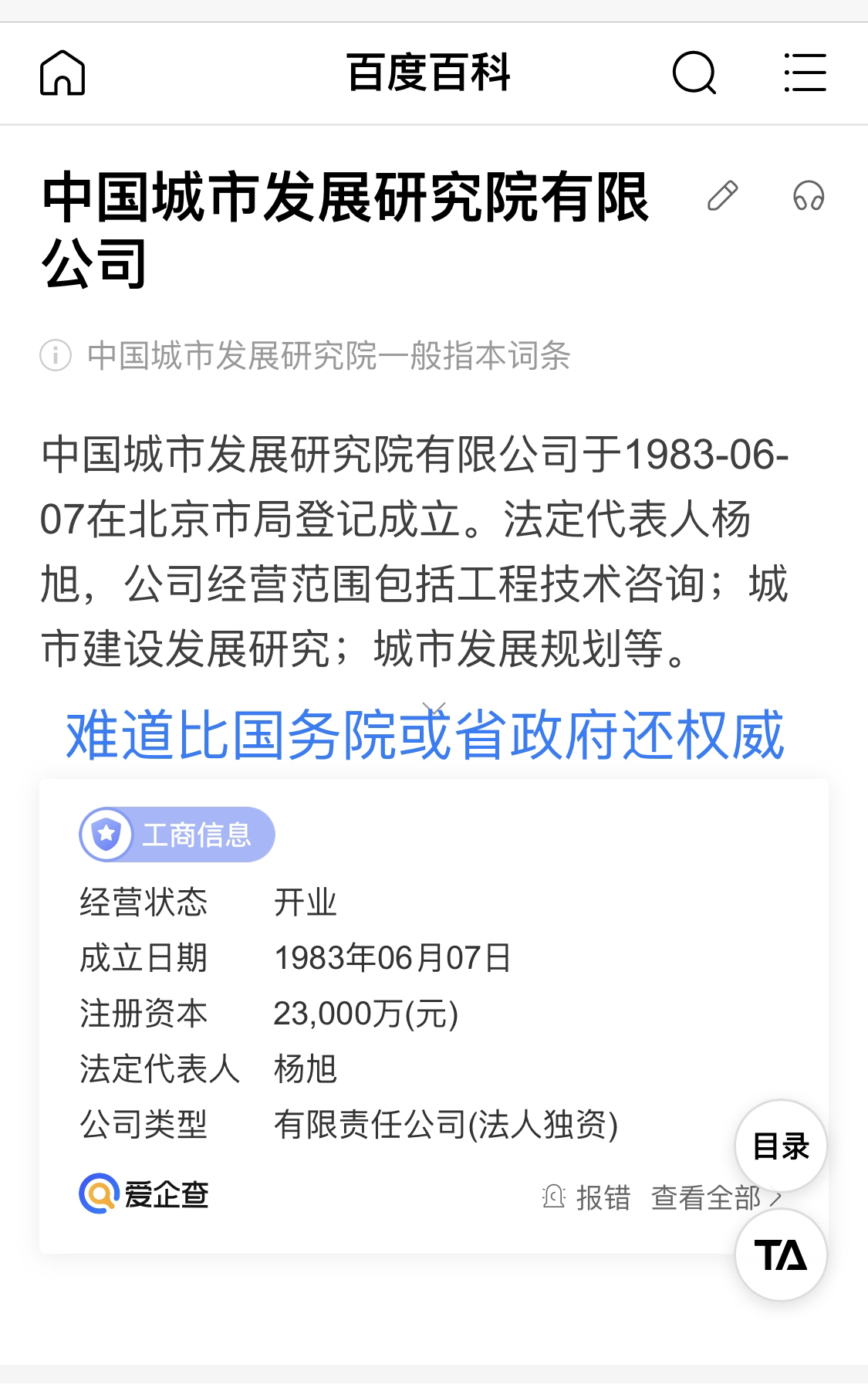868x1395 pixels.
Task: Tap the TA floating button
Action: click(781, 1254)
